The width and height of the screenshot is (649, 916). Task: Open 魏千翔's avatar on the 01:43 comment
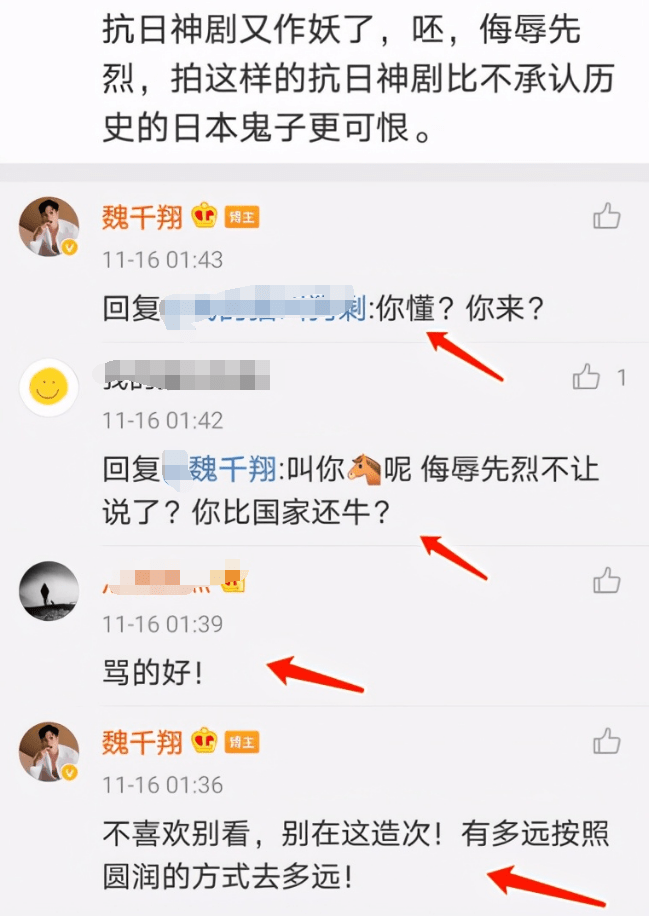pos(49,228)
